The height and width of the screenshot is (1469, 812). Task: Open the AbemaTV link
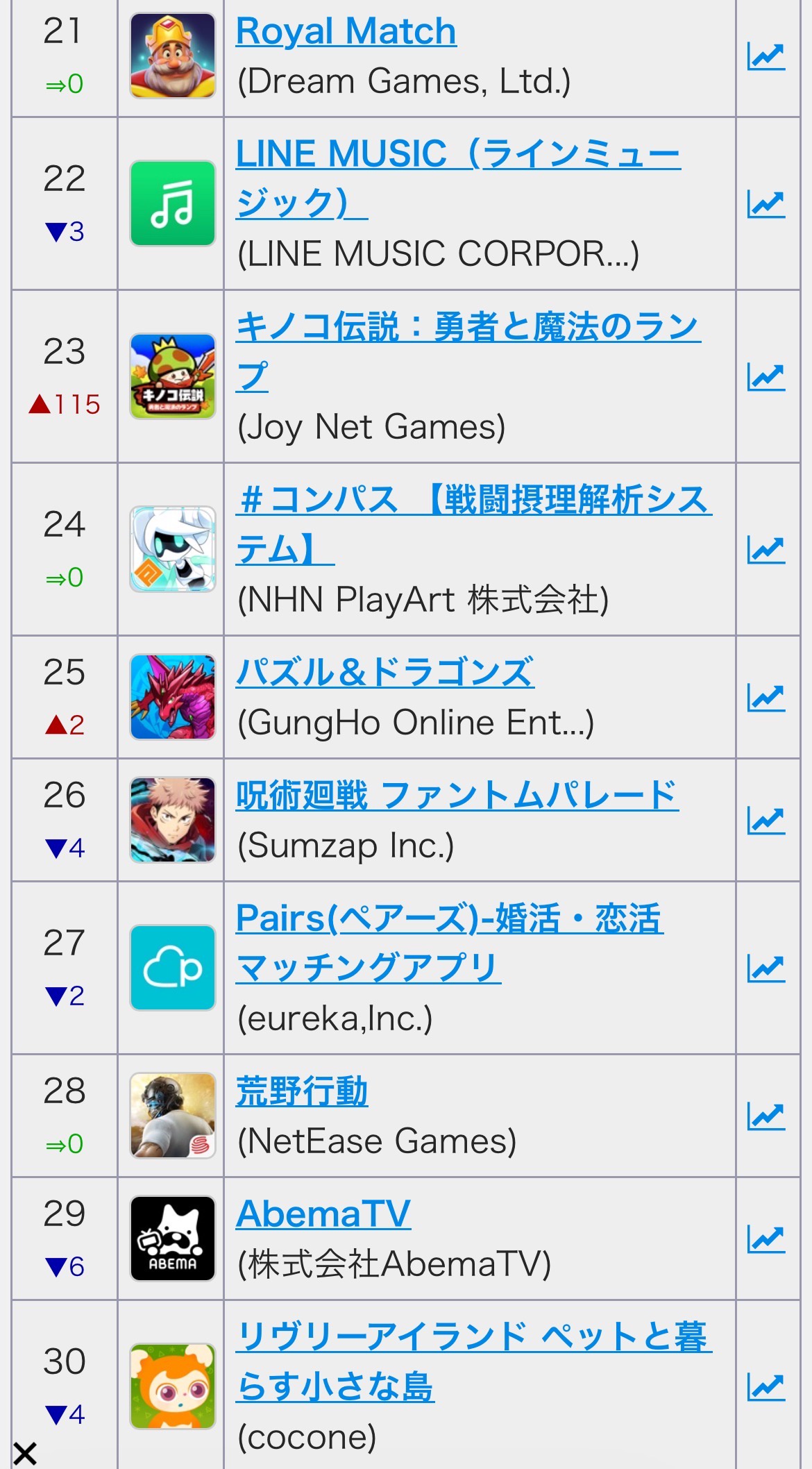click(x=323, y=1214)
